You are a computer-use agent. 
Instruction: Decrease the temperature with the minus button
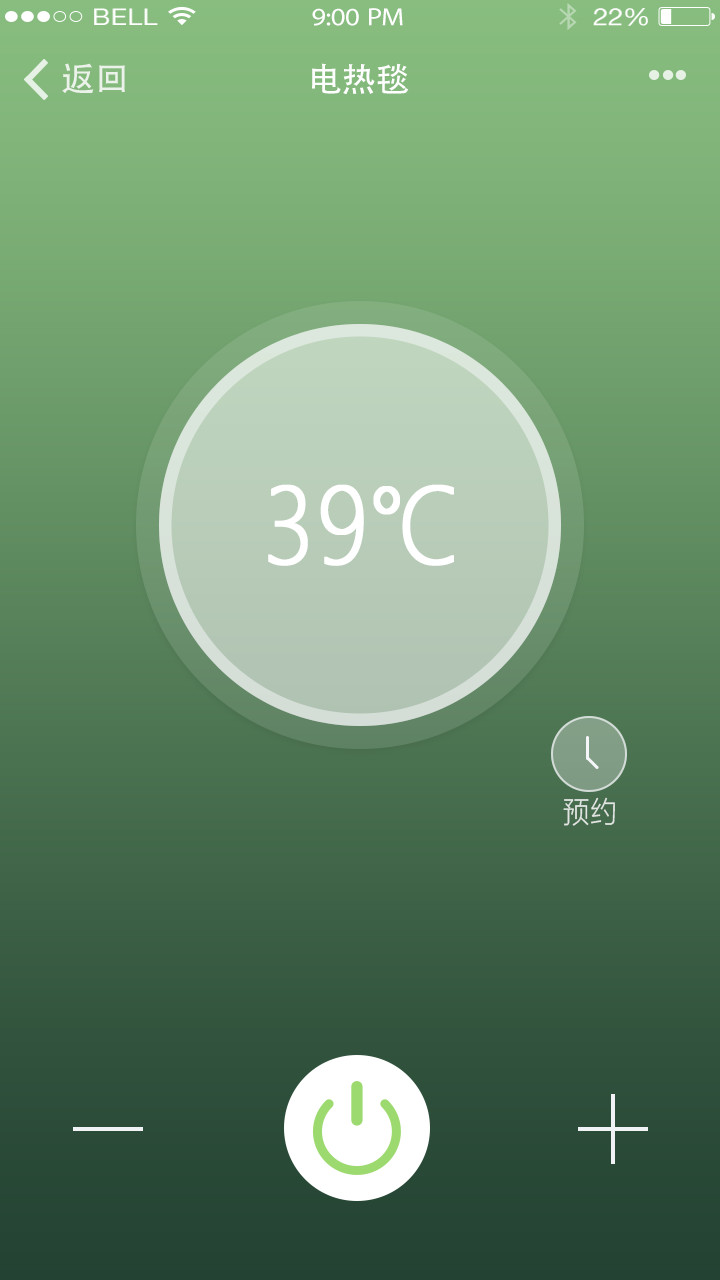[x=108, y=1129]
